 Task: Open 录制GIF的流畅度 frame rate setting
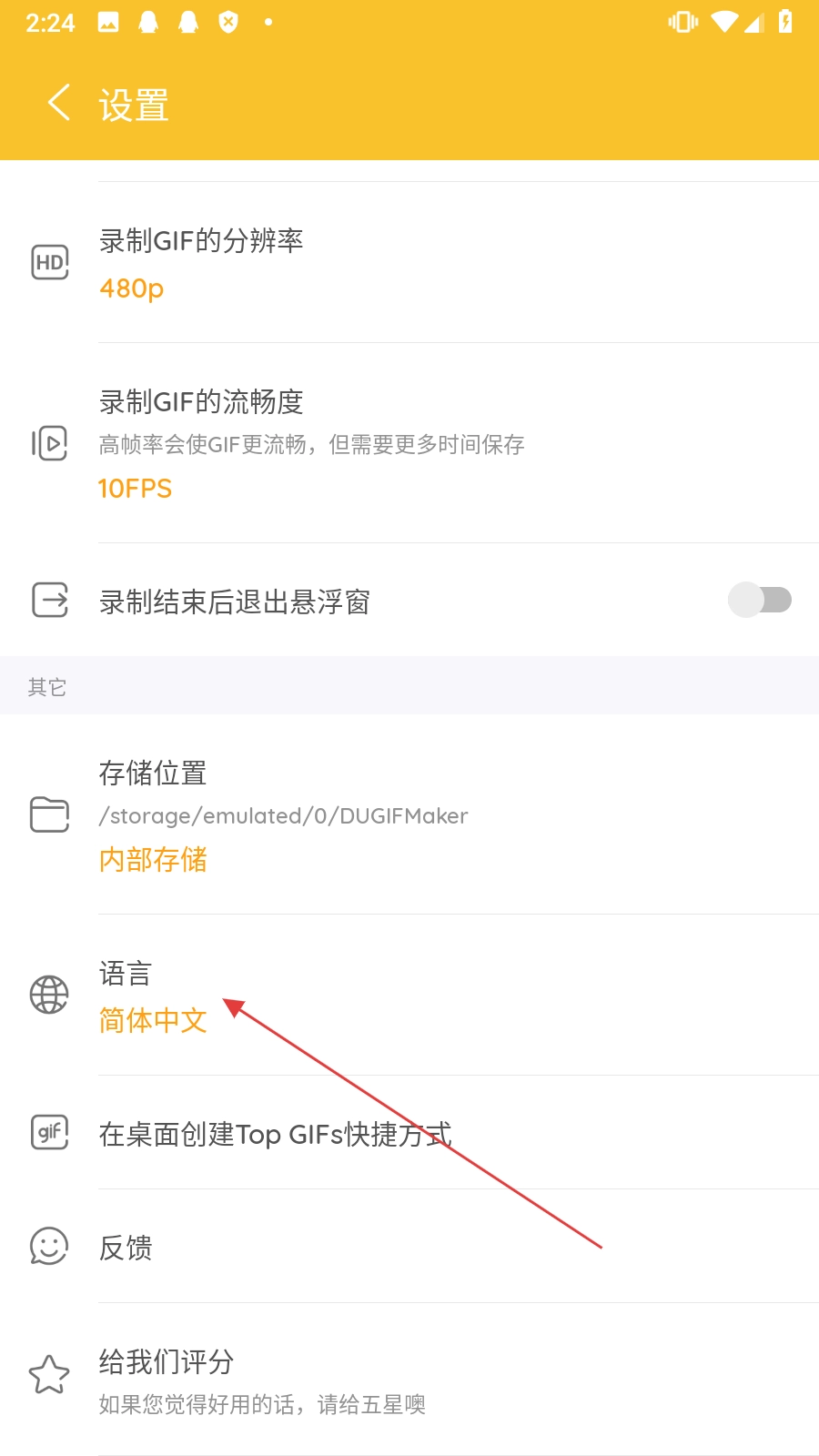409,443
